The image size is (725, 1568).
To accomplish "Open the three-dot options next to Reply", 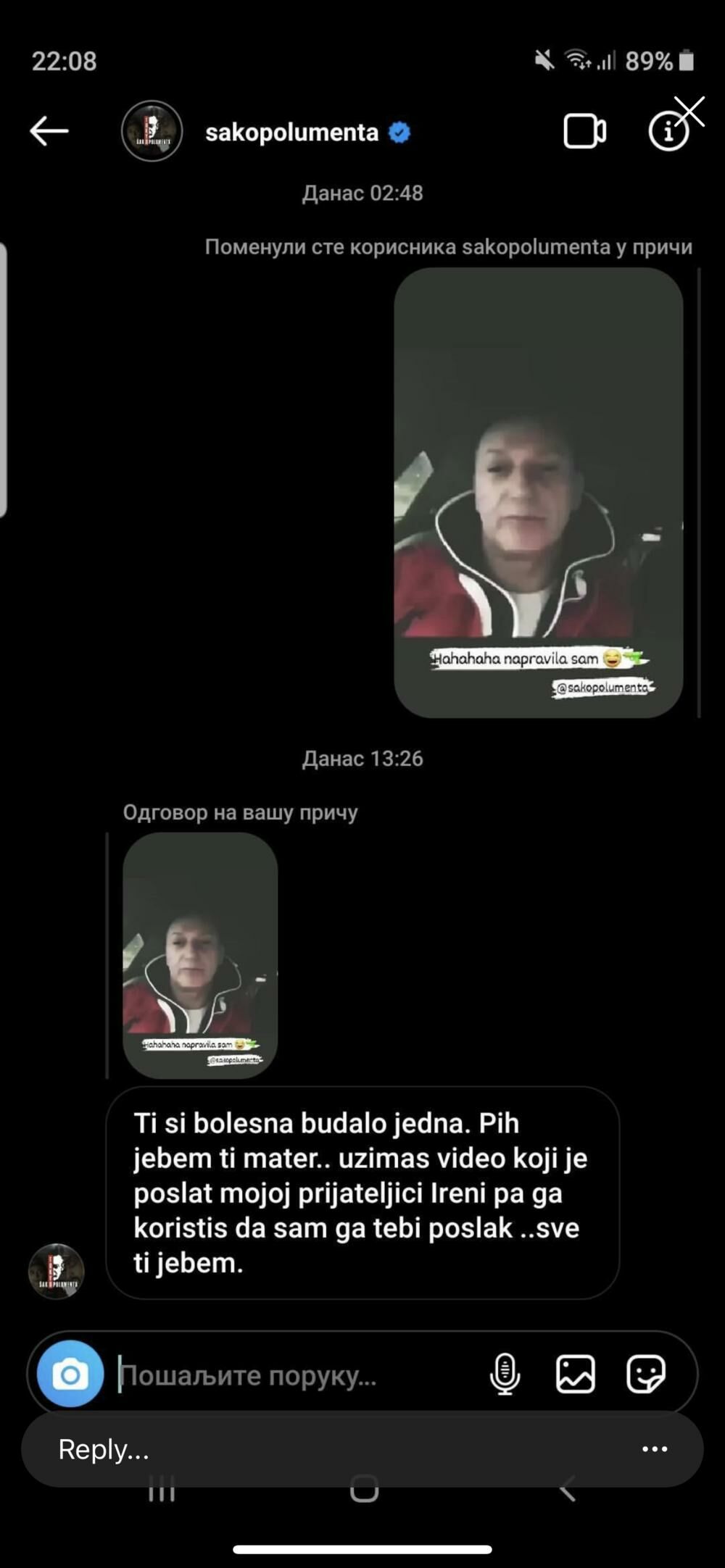I will 655,1449.
